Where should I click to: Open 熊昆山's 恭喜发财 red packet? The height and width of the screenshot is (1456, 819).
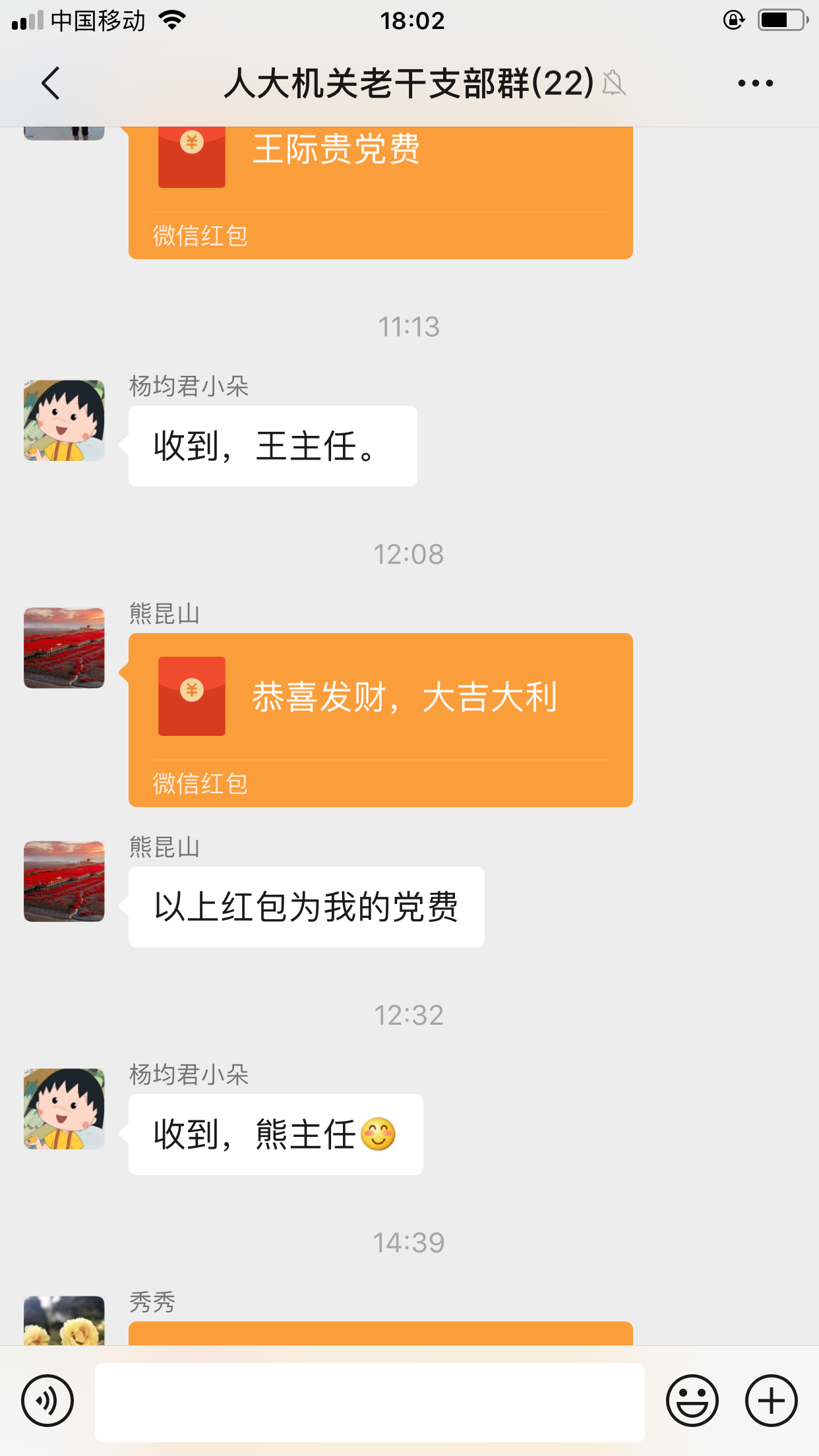click(380, 719)
